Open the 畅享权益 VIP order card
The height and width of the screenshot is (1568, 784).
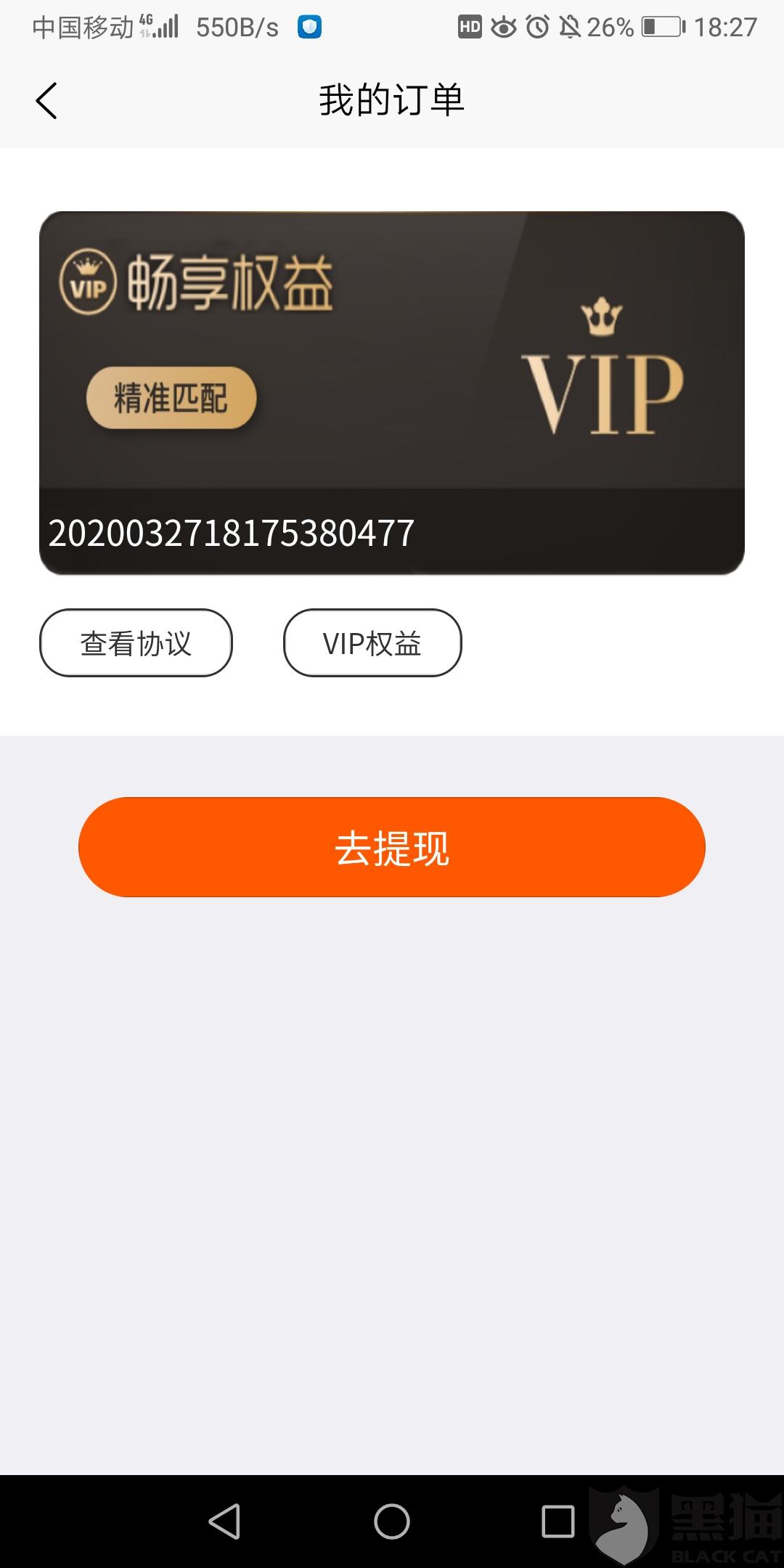(x=392, y=393)
